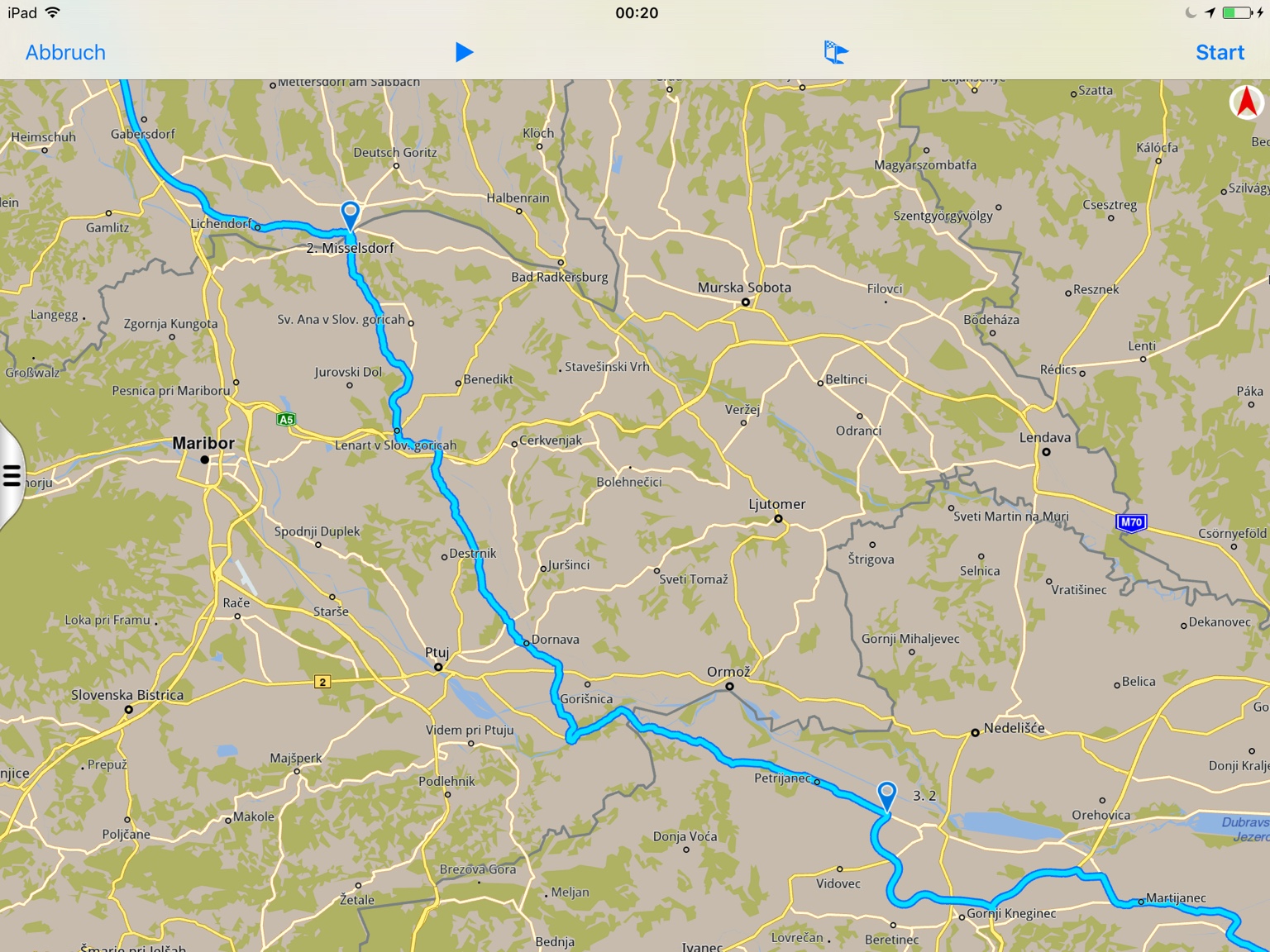Tap Start to begin navigation
This screenshot has width=1270, height=952.
pos(1219,52)
